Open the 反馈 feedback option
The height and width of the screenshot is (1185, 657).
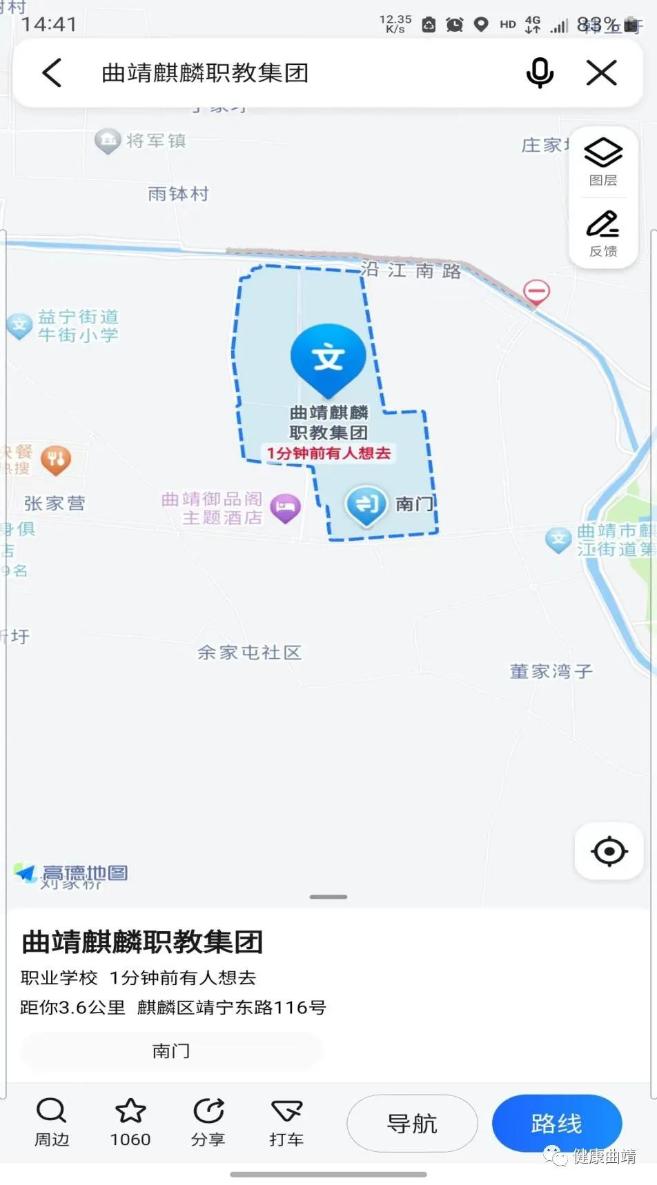click(x=603, y=233)
